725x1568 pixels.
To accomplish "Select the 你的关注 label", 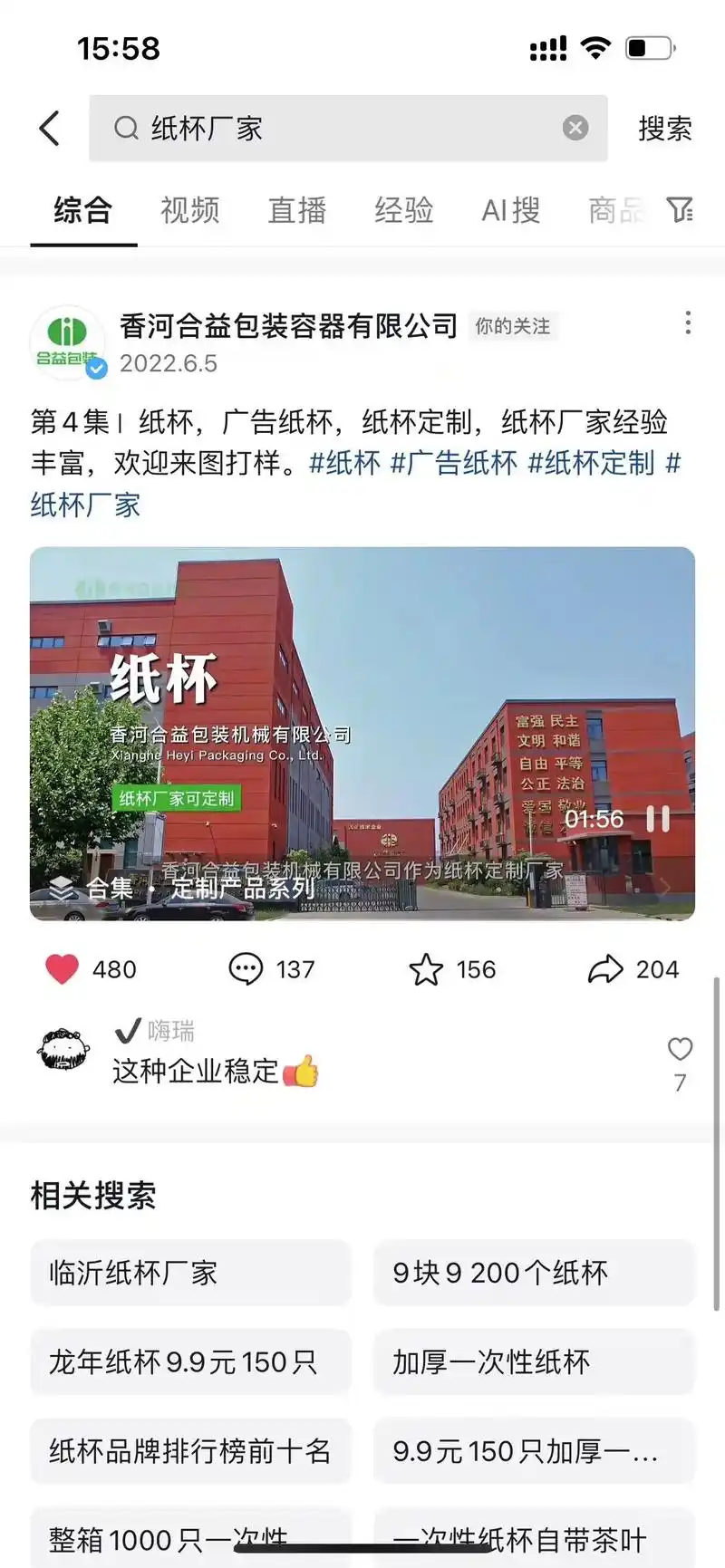I will [513, 327].
